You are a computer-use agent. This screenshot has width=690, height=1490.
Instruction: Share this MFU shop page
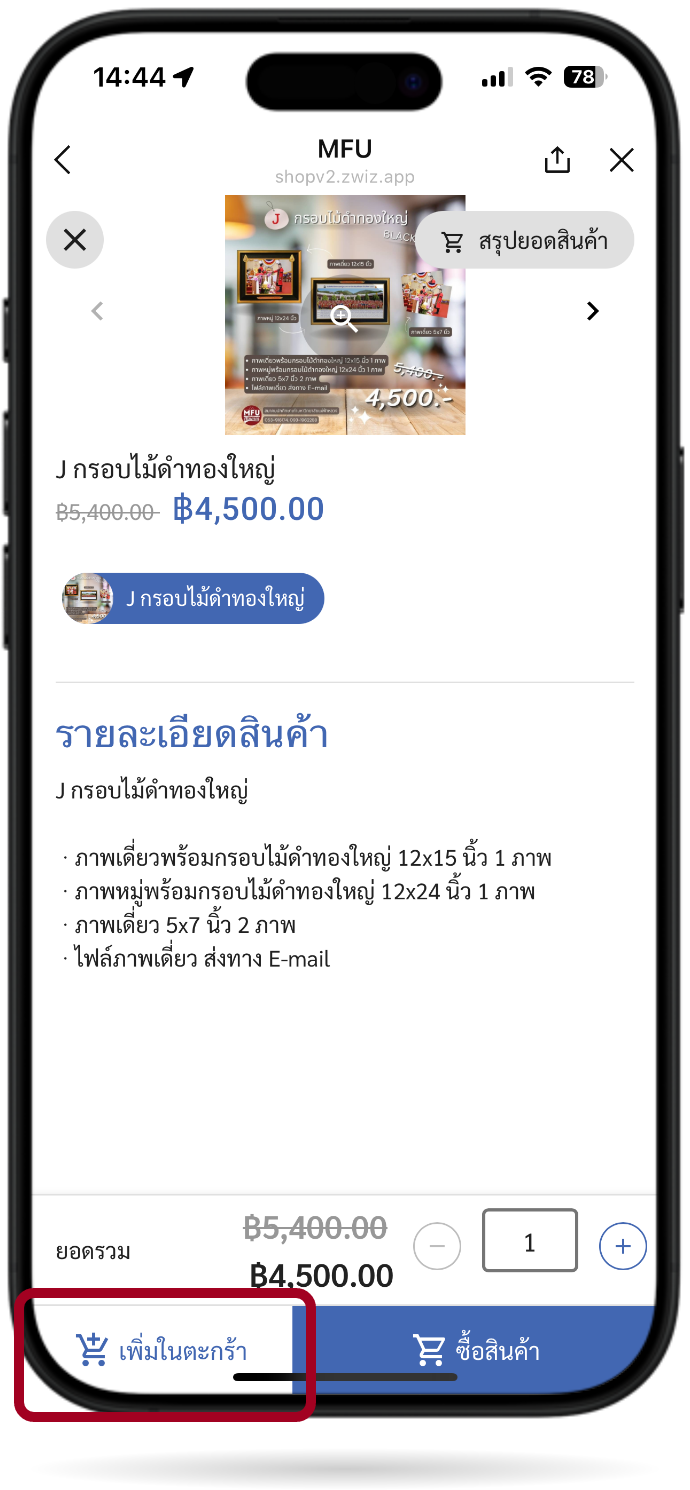coord(557,160)
